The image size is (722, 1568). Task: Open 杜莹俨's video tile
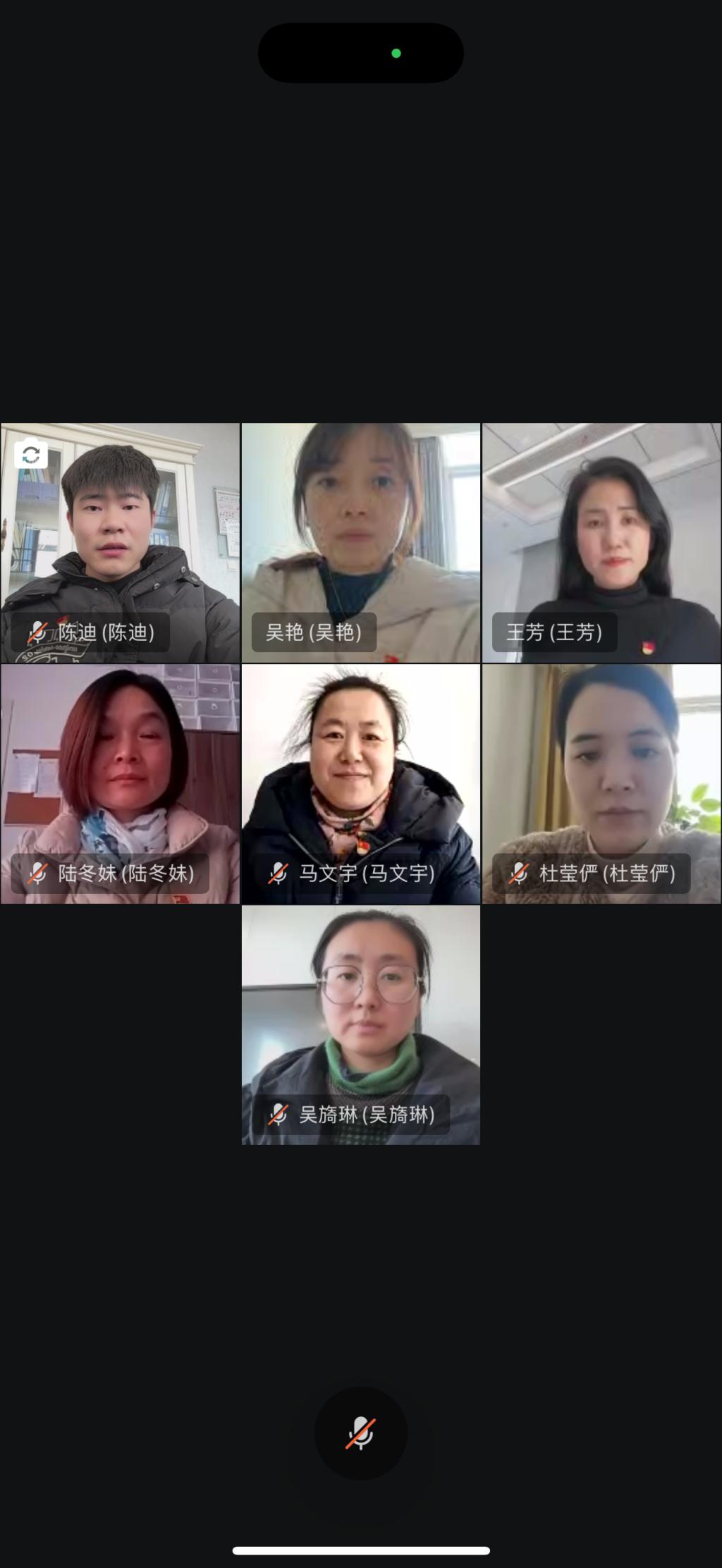601,783
